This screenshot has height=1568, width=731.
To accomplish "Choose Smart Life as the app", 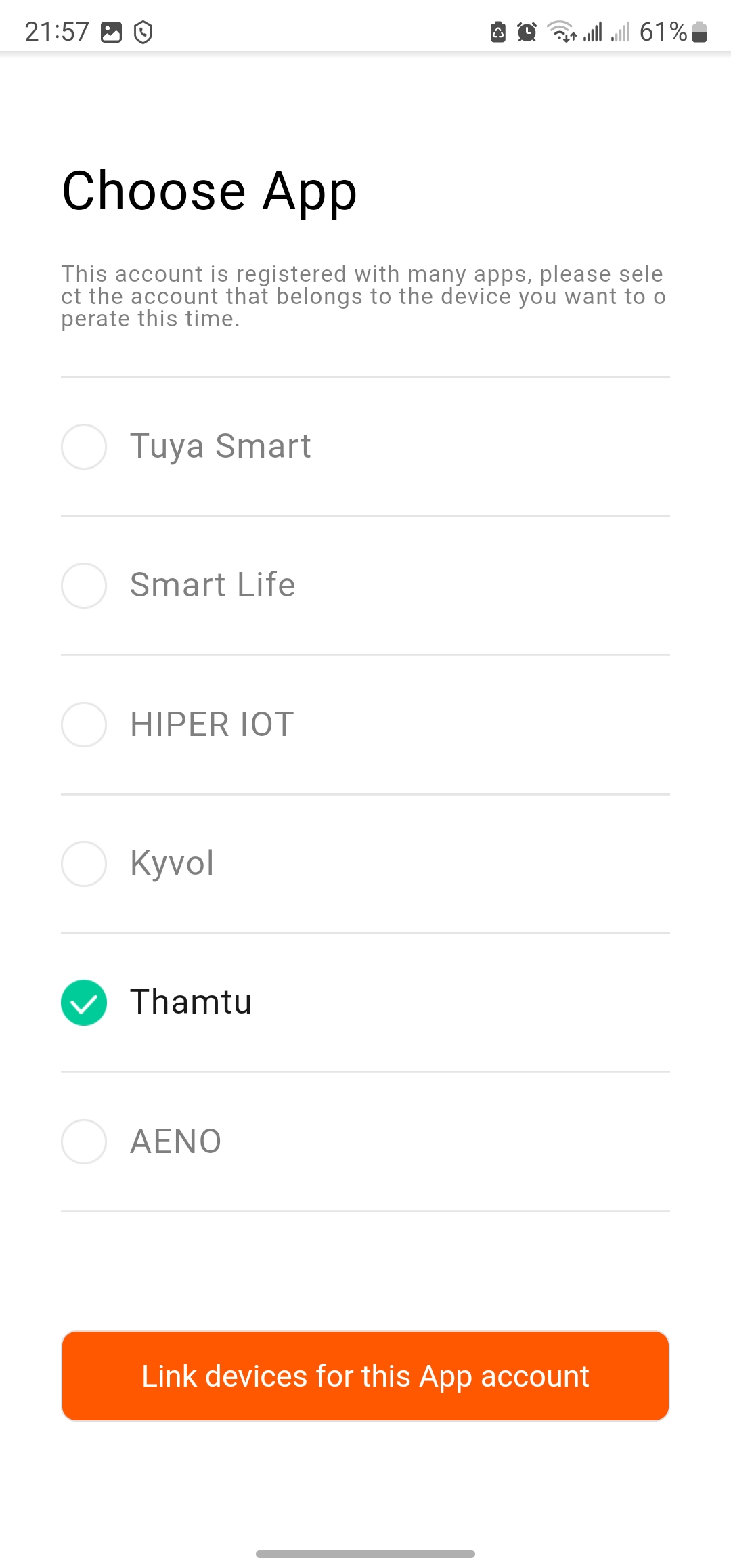I will coord(365,586).
